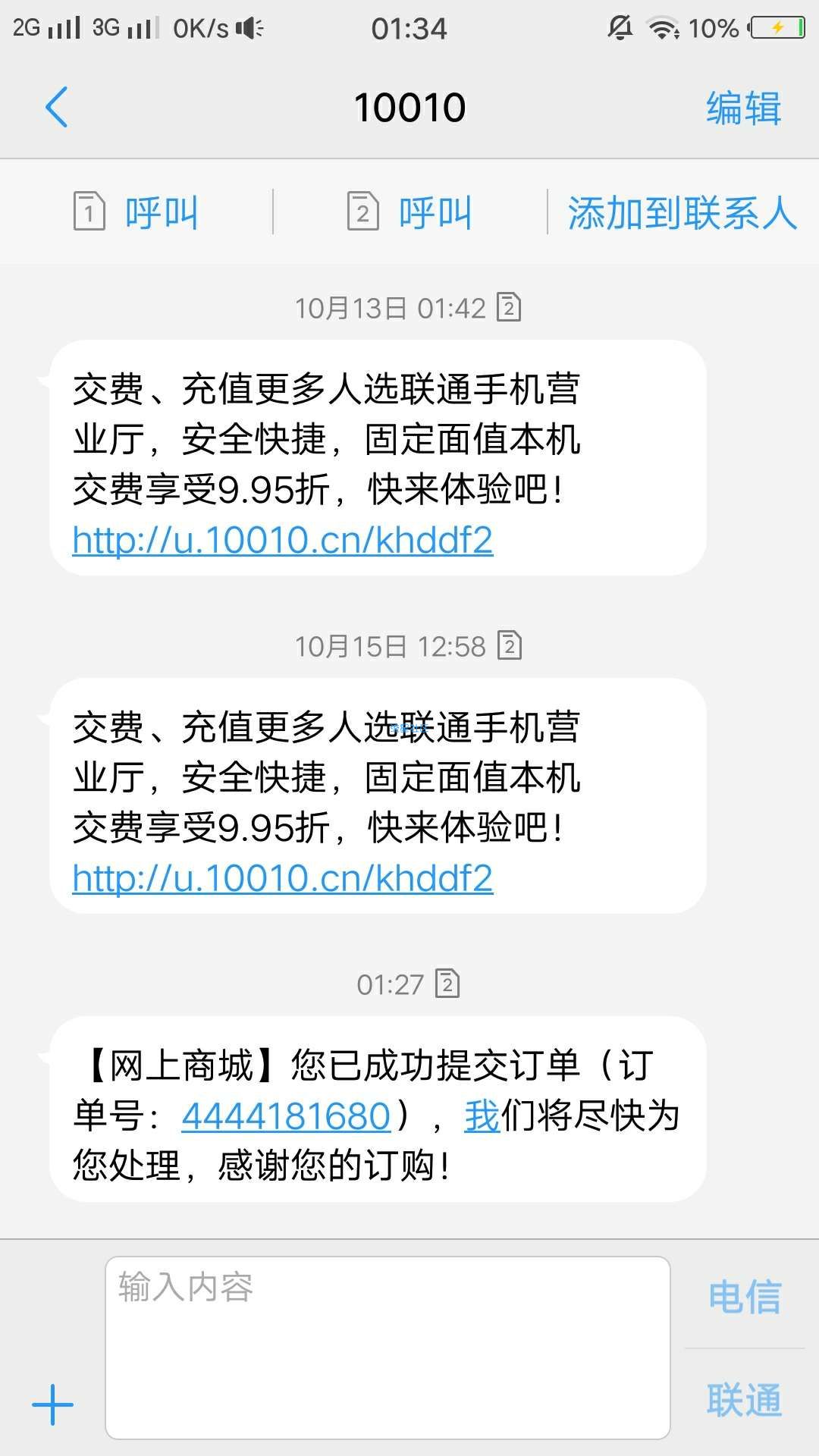Call 10010 using SIM 2
Image resolution: width=819 pixels, height=1456 pixels.
pos(409,212)
